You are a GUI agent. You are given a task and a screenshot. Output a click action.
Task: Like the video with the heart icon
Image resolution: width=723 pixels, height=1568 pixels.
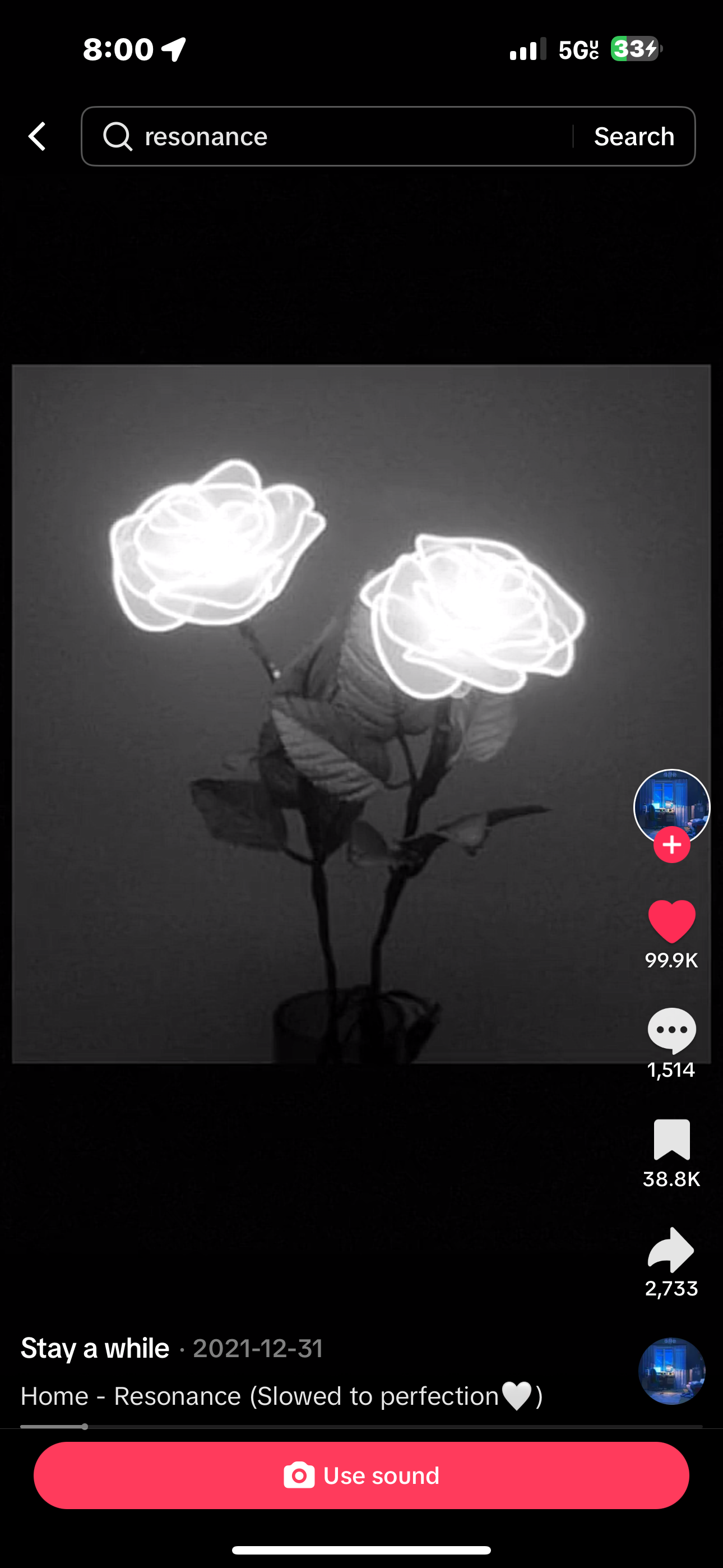(x=671, y=920)
